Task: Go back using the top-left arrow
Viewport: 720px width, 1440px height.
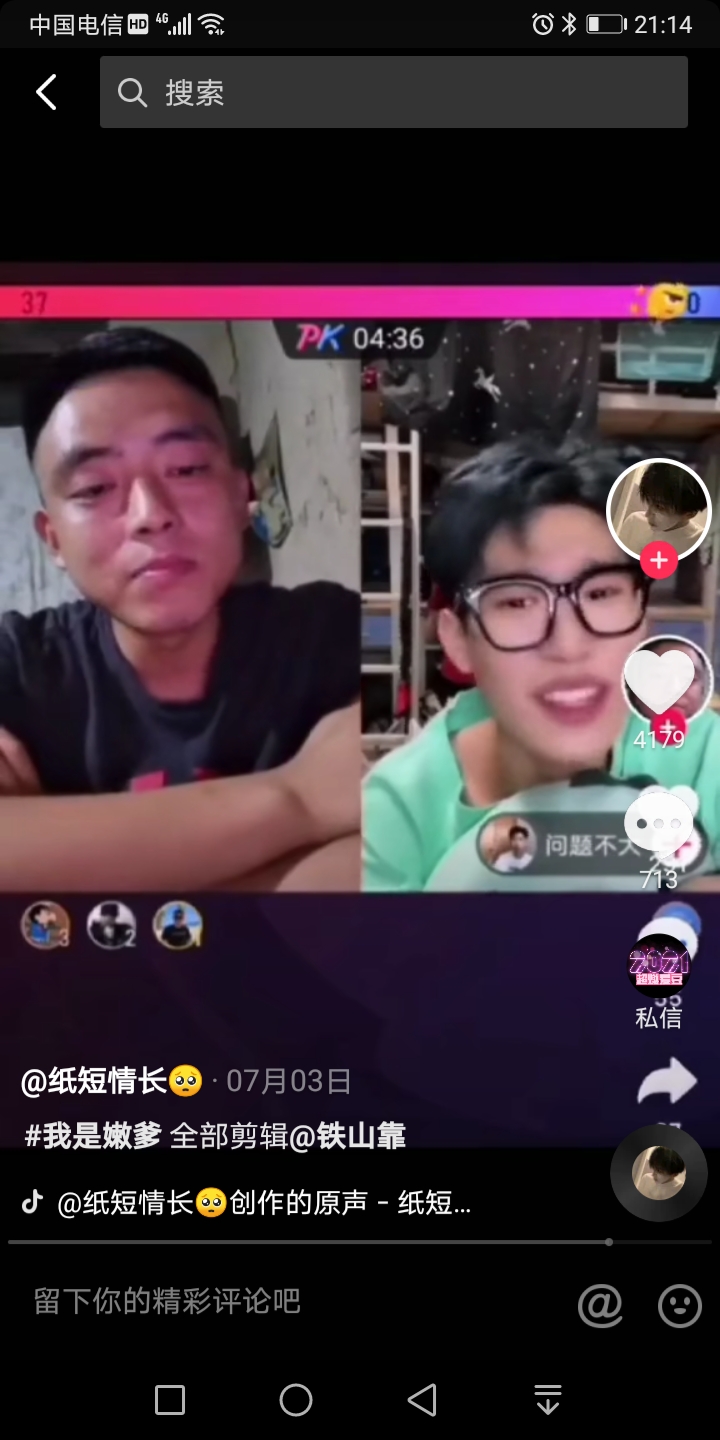Action: point(46,92)
